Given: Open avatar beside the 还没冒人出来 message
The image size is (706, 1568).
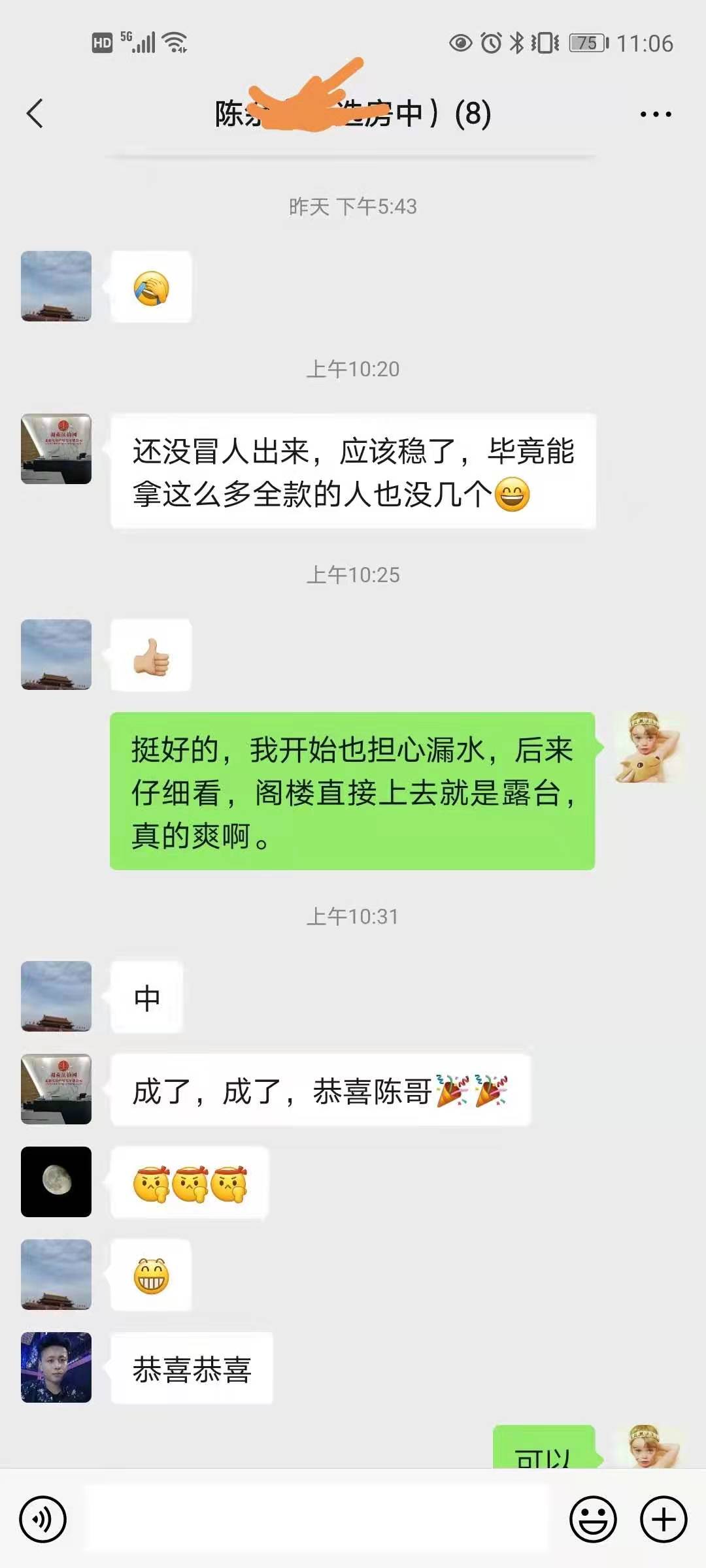Looking at the screenshot, I should 56,449.
